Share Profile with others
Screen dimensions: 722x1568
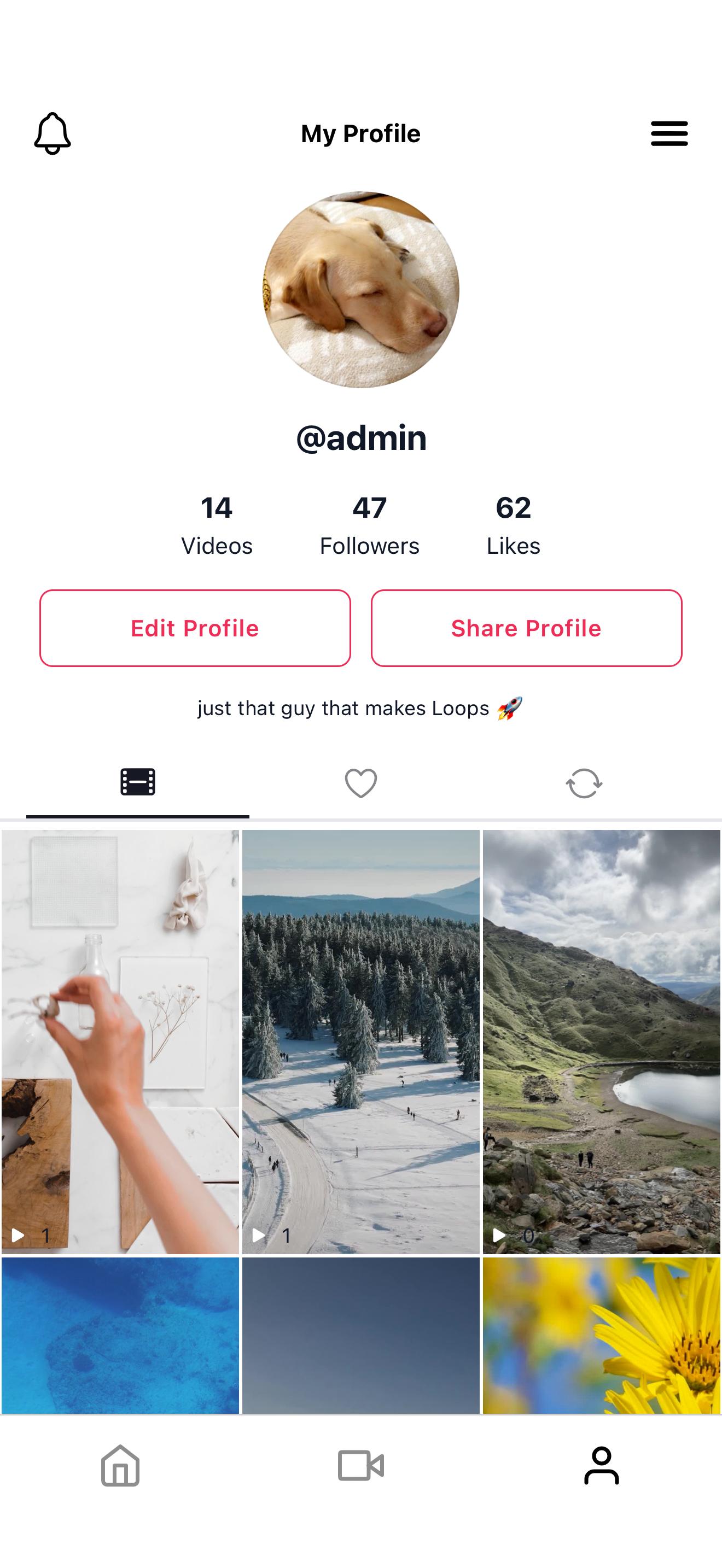click(x=526, y=628)
